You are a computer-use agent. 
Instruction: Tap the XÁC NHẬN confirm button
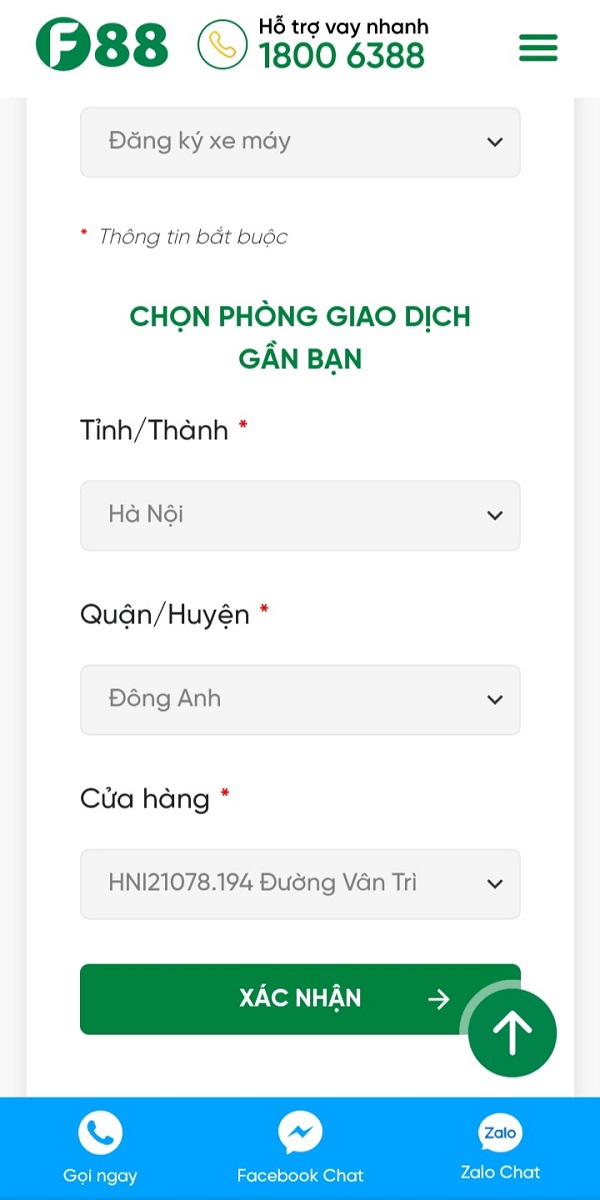pyautogui.click(x=270, y=998)
